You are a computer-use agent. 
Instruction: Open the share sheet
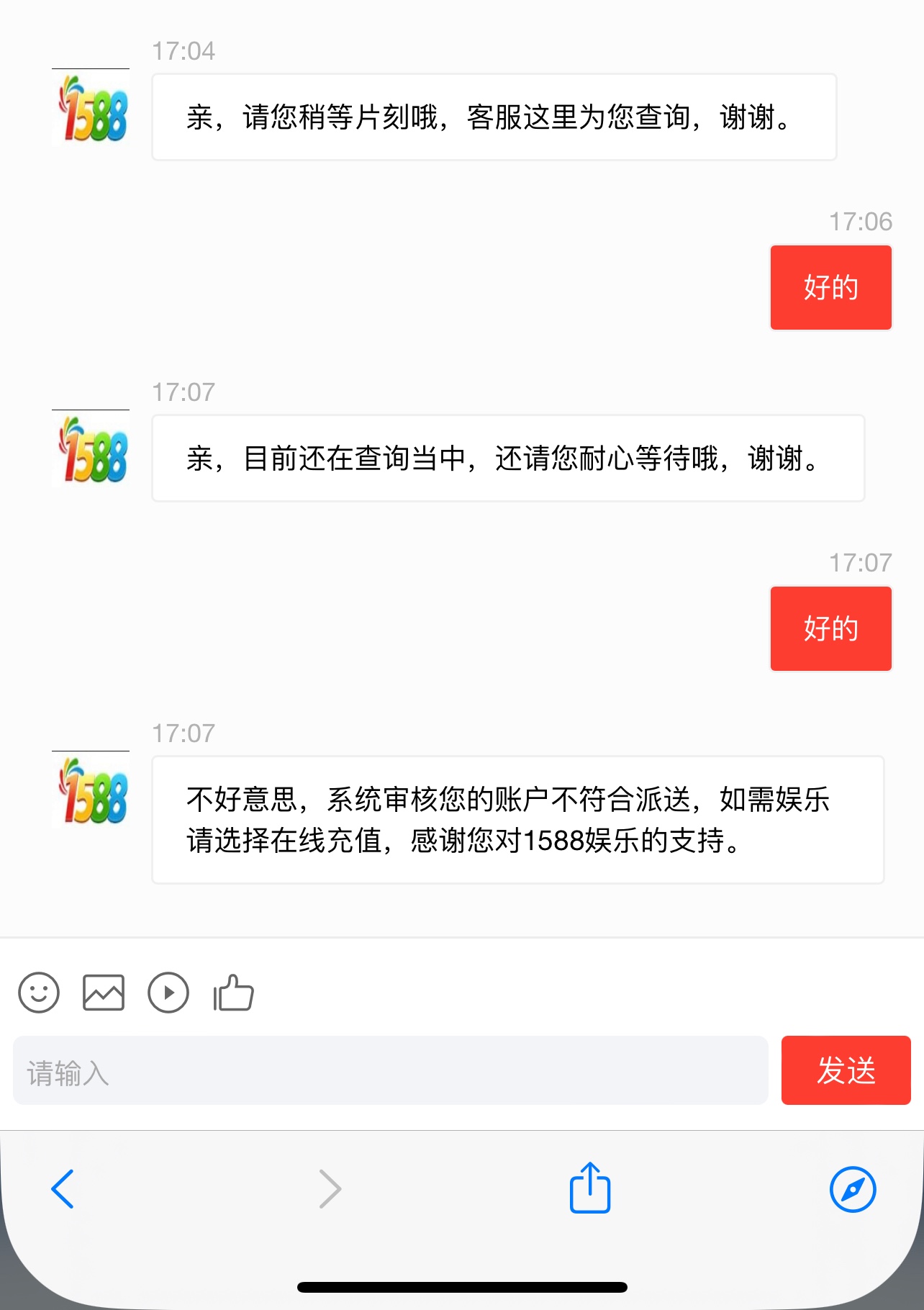tap(590, 1188)
